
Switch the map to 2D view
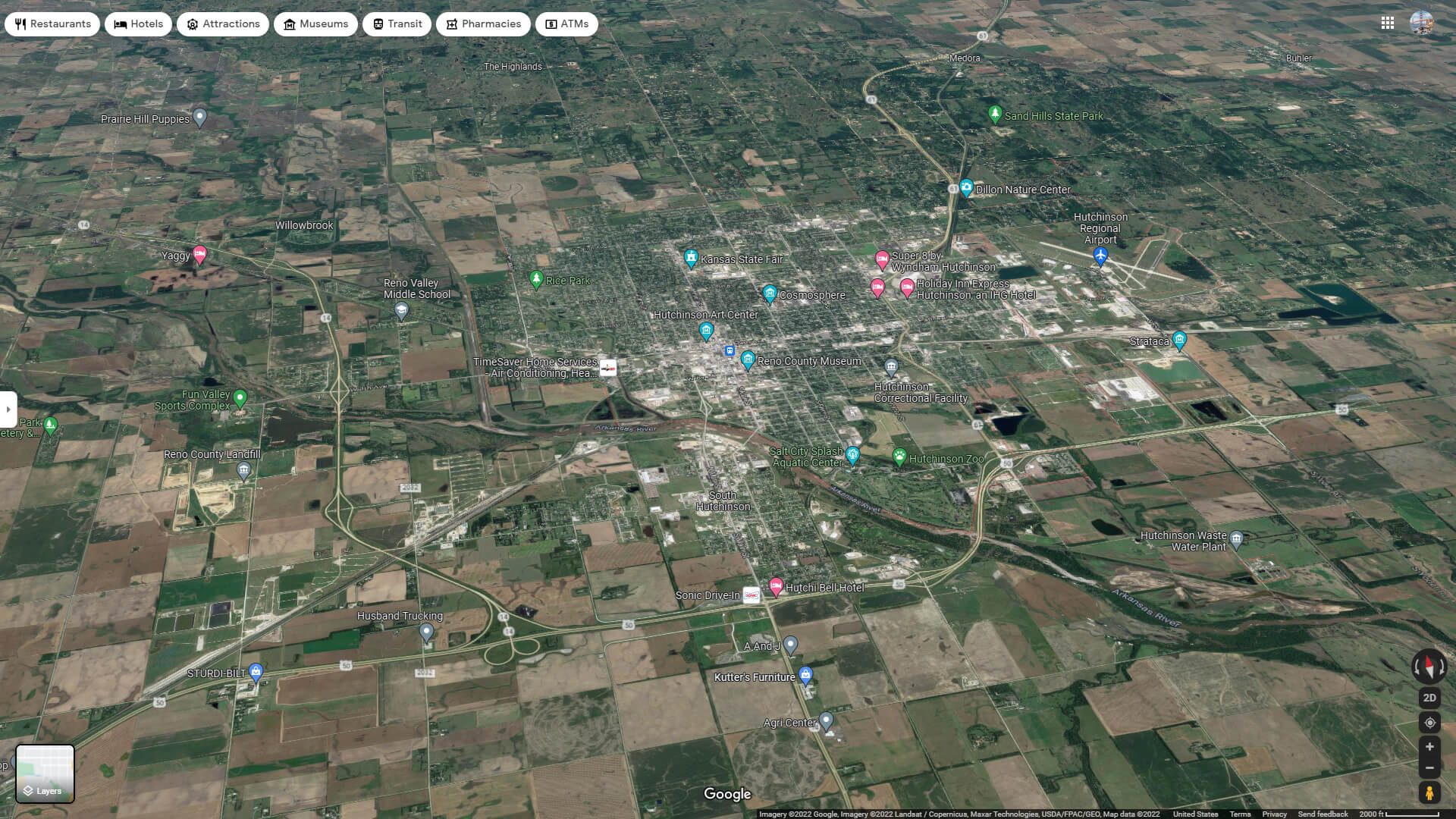[1429, 698]
